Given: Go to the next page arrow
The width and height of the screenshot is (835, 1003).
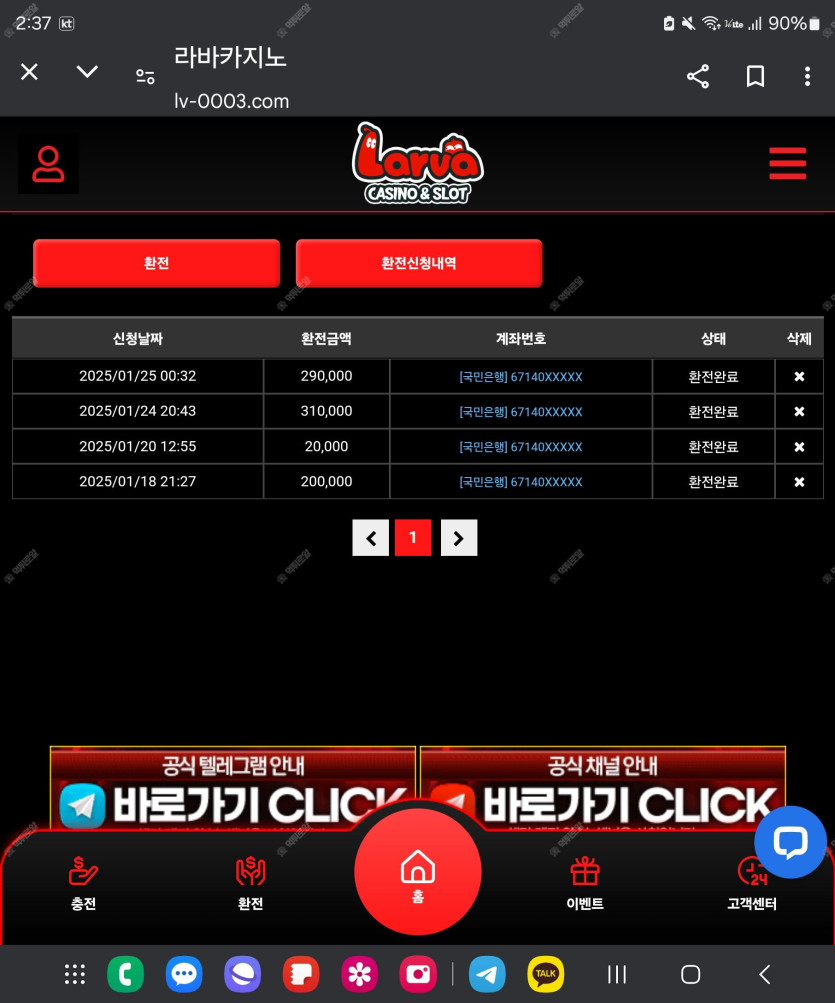Looking at the screenshot, I should pos(459,538).
